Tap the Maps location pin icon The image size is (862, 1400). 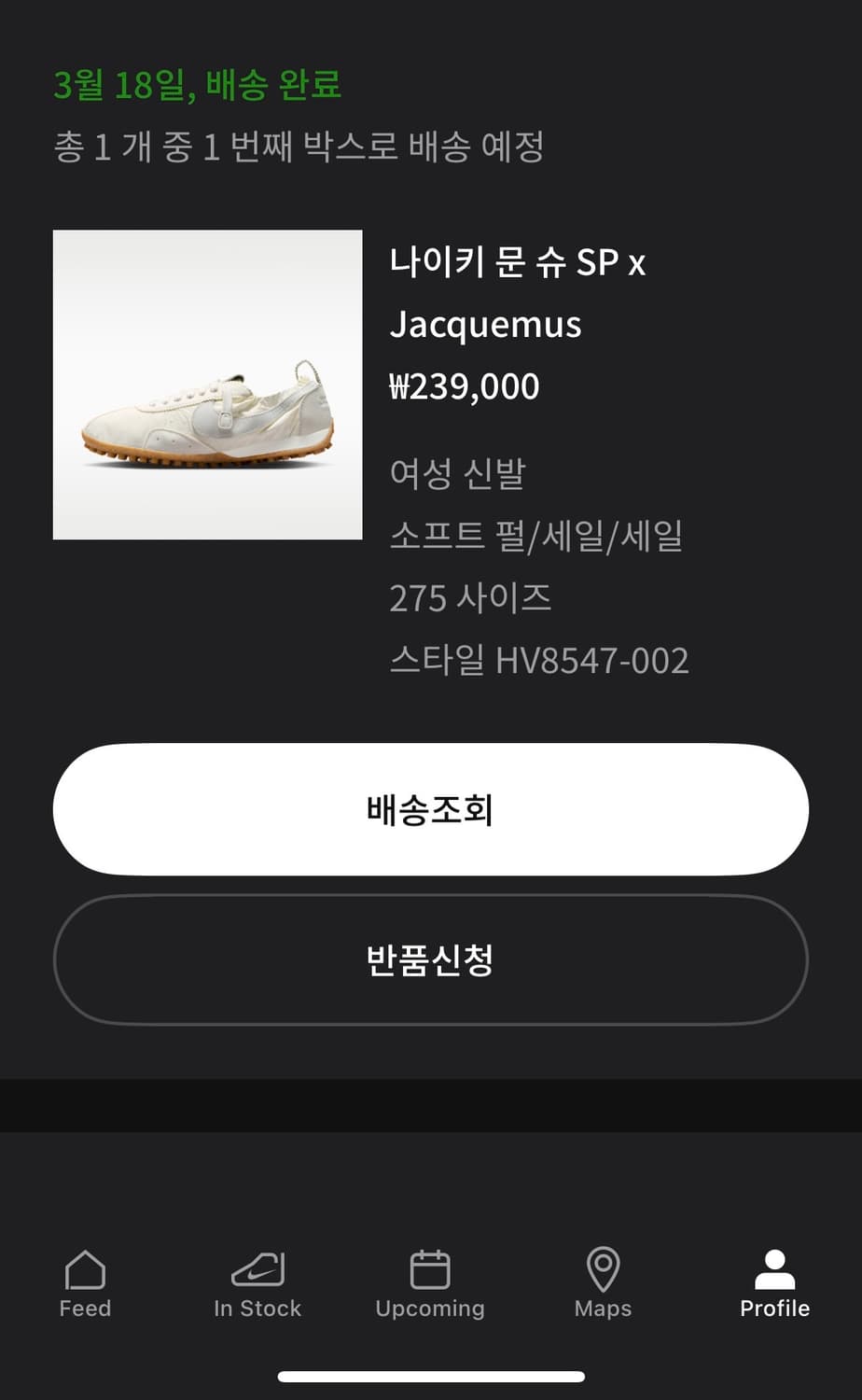coord(603,1267)
